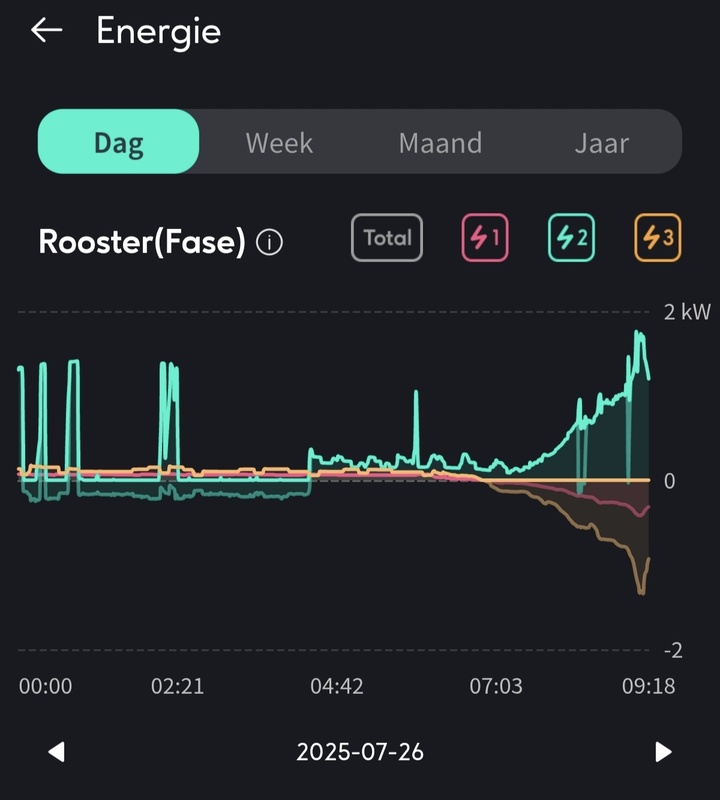Open the date picker for 2025-07-26
Screen dimensions: 720x800
360,751
